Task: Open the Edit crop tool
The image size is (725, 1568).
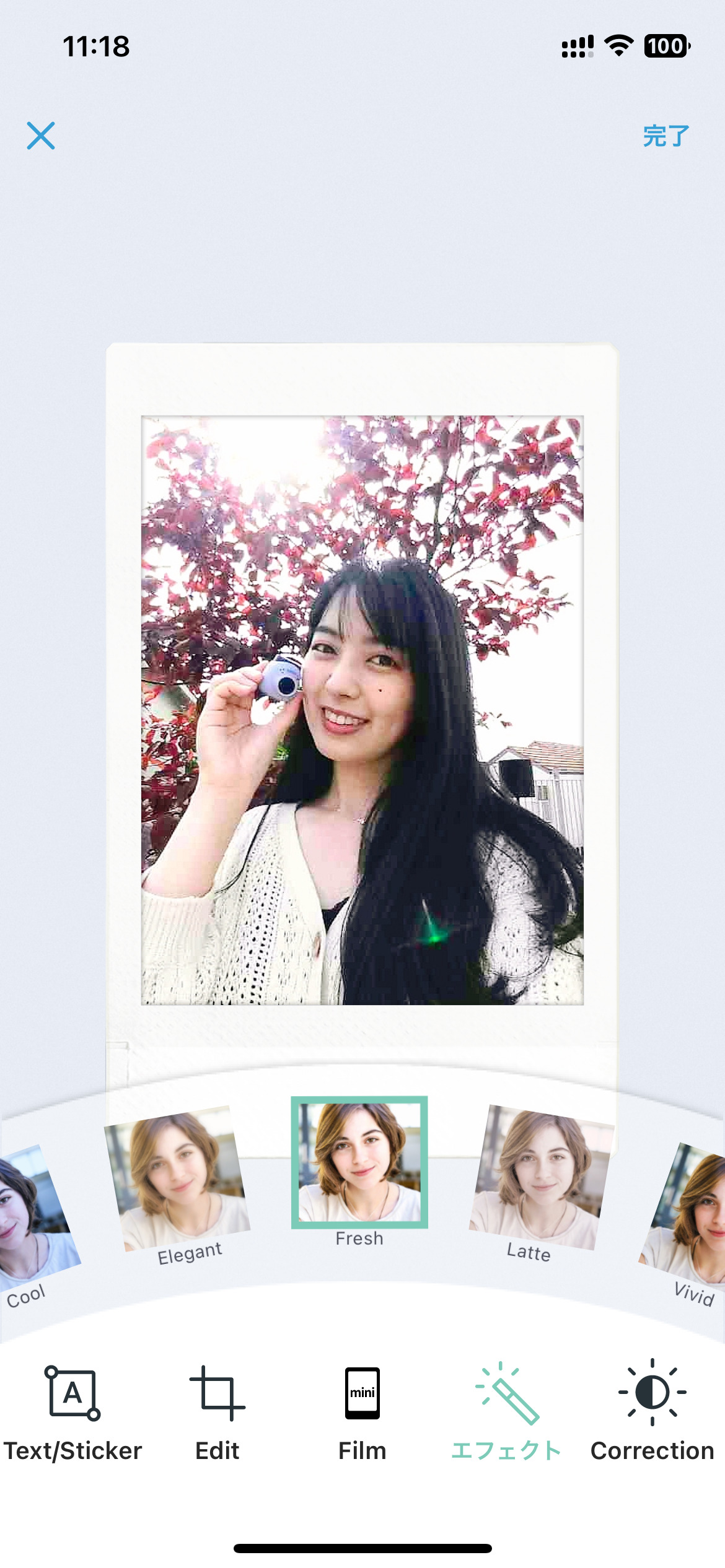Action: pyautogui.click(x=217, y=1413)
